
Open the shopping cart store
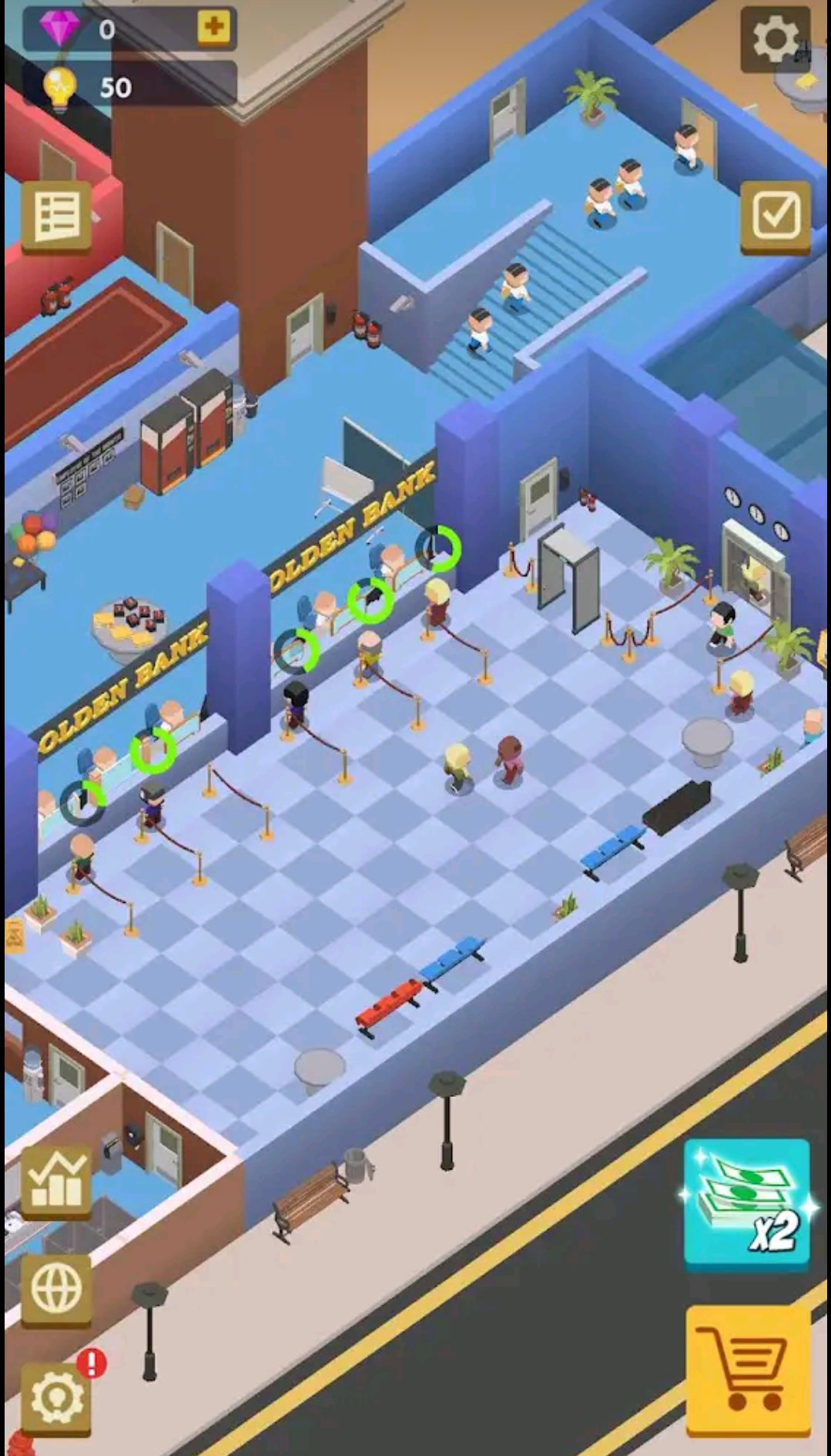tap(747, 1370)
